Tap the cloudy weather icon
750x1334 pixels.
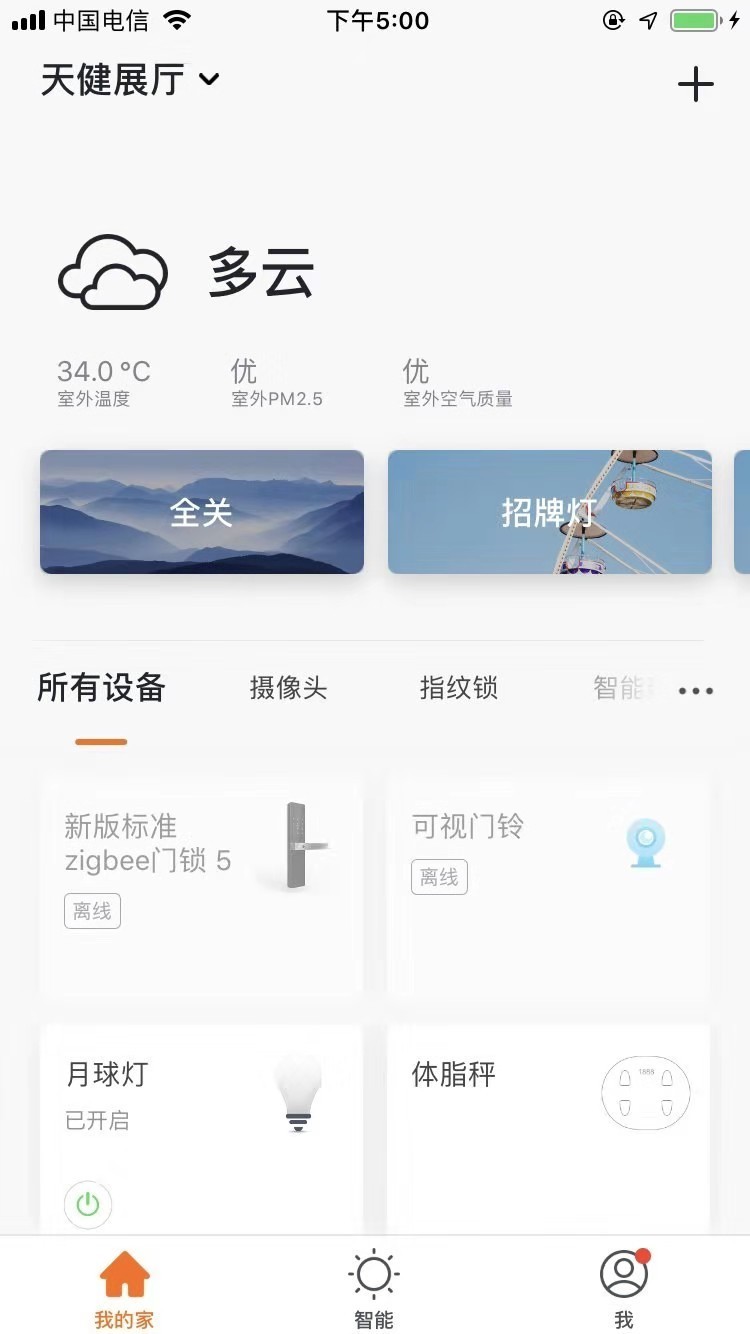[112, 273]
